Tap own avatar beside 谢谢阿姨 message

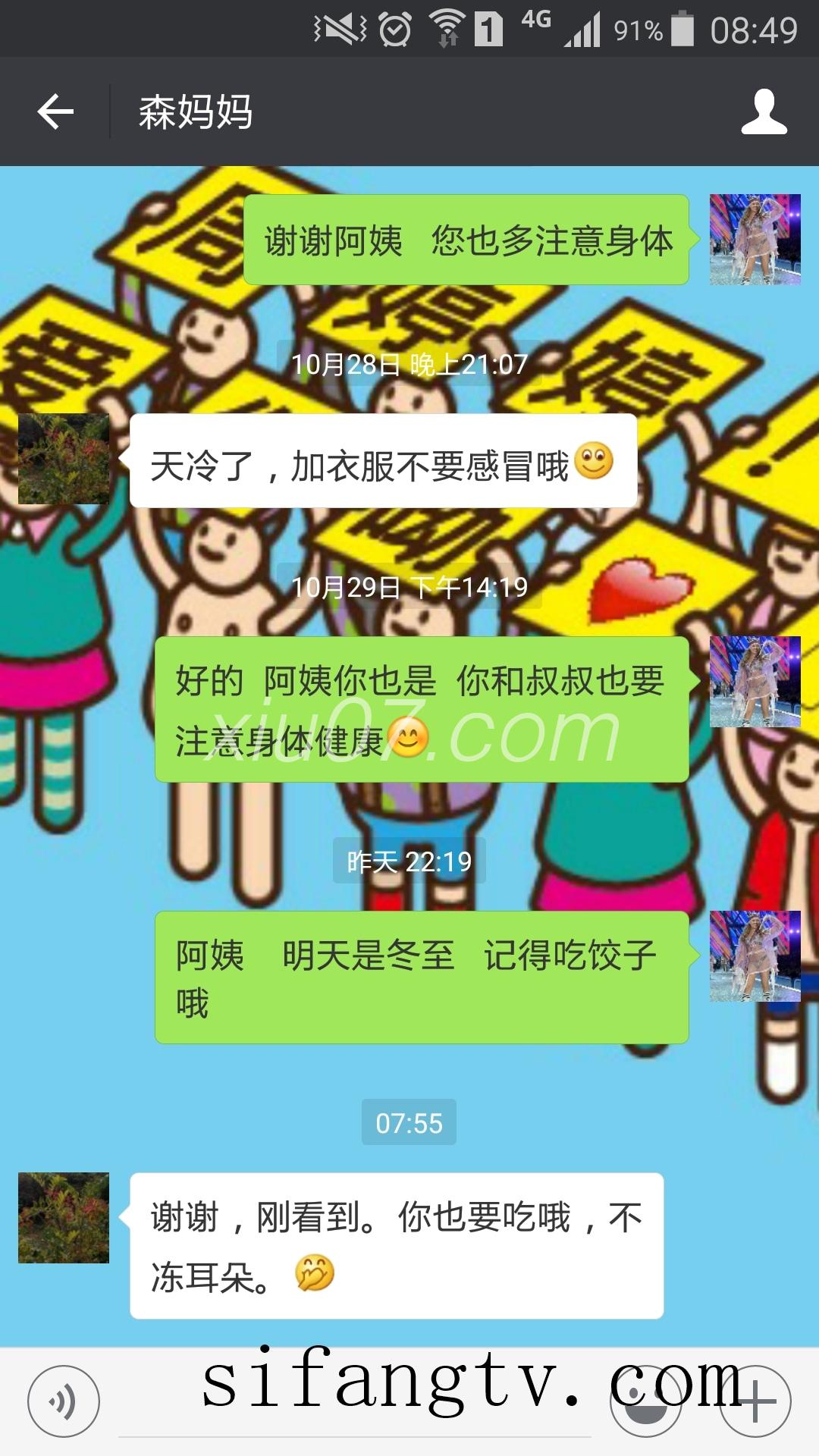(755, 240)
